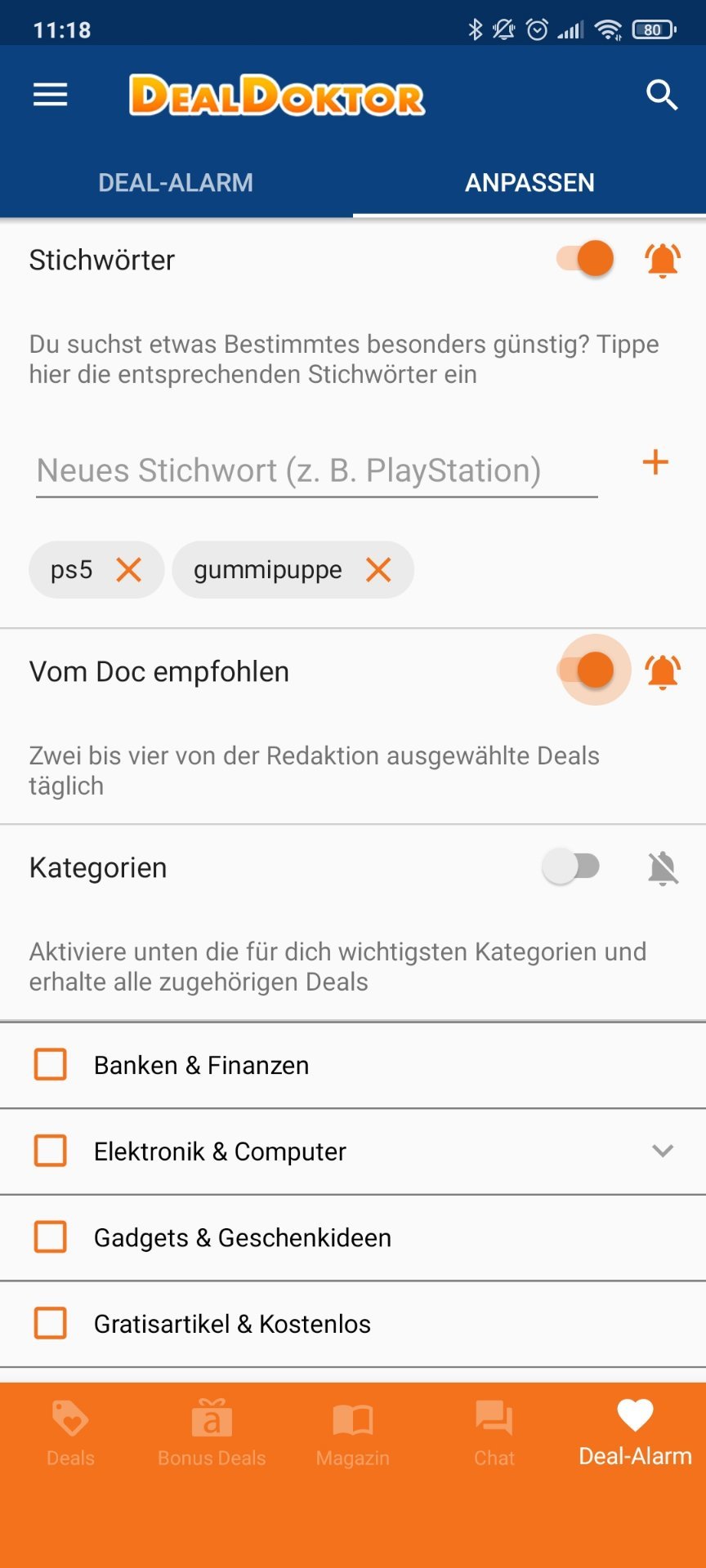This screenshot has height=1568, width=706.
Task: Disable the Vom Doc empfohlen switch
Action: tap(585, 670)
